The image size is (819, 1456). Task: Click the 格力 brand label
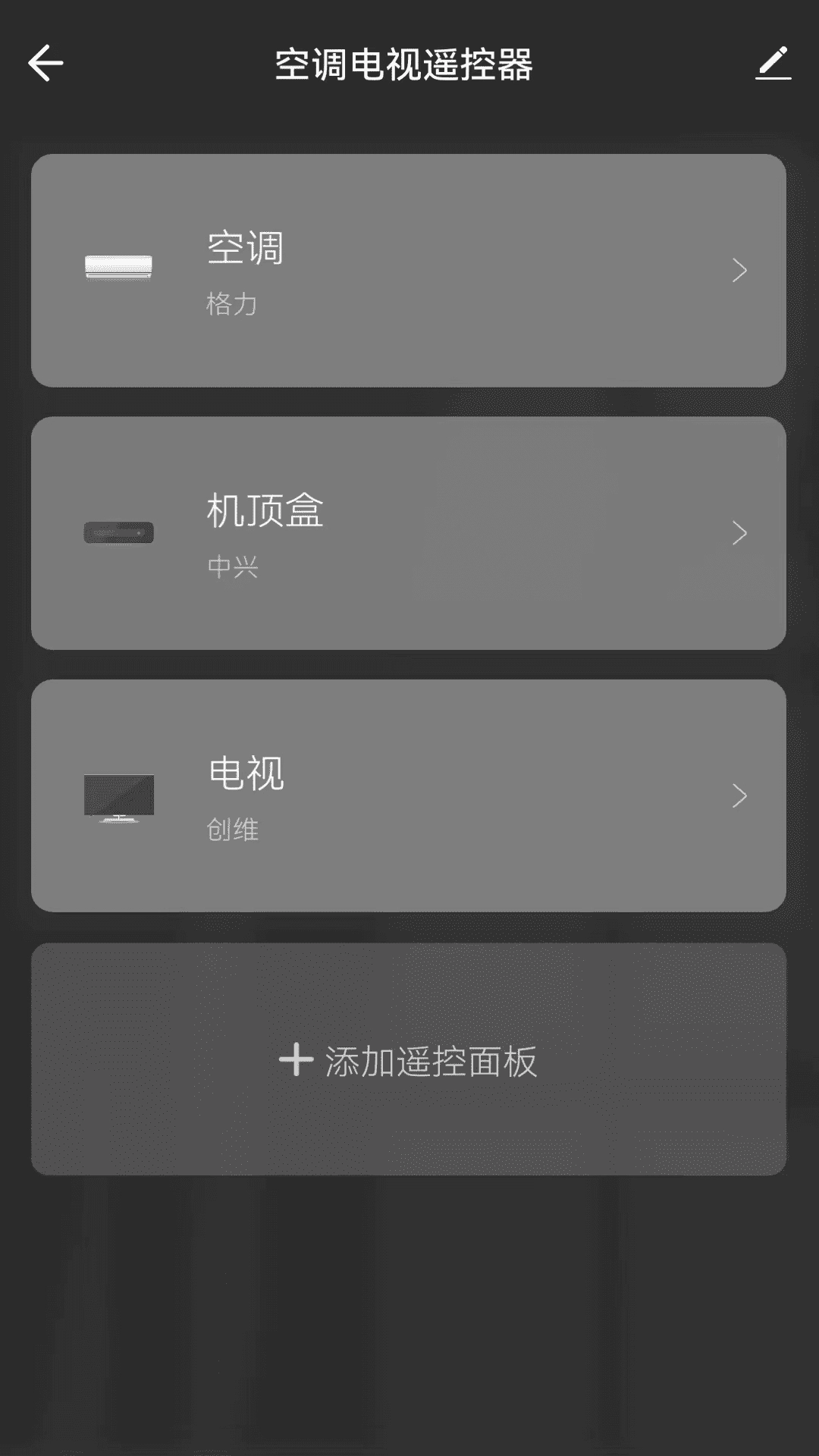tap(232, 304)
